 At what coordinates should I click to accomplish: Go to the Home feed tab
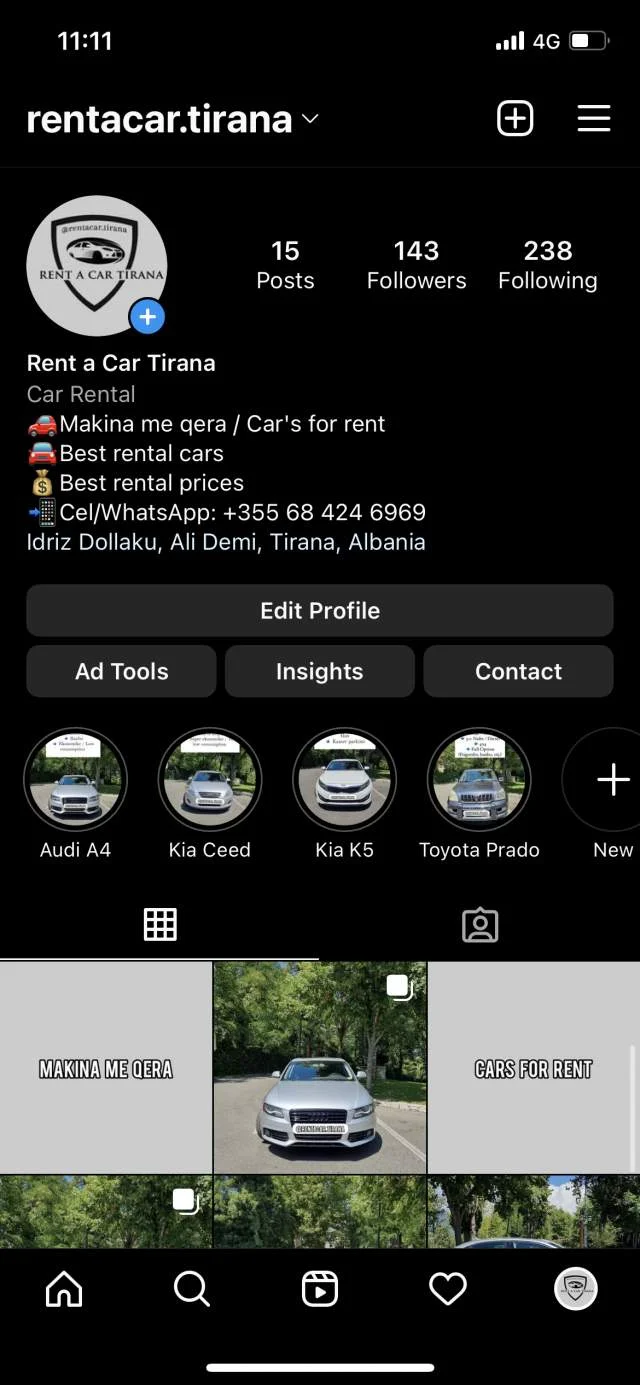tap(64, 1290)
